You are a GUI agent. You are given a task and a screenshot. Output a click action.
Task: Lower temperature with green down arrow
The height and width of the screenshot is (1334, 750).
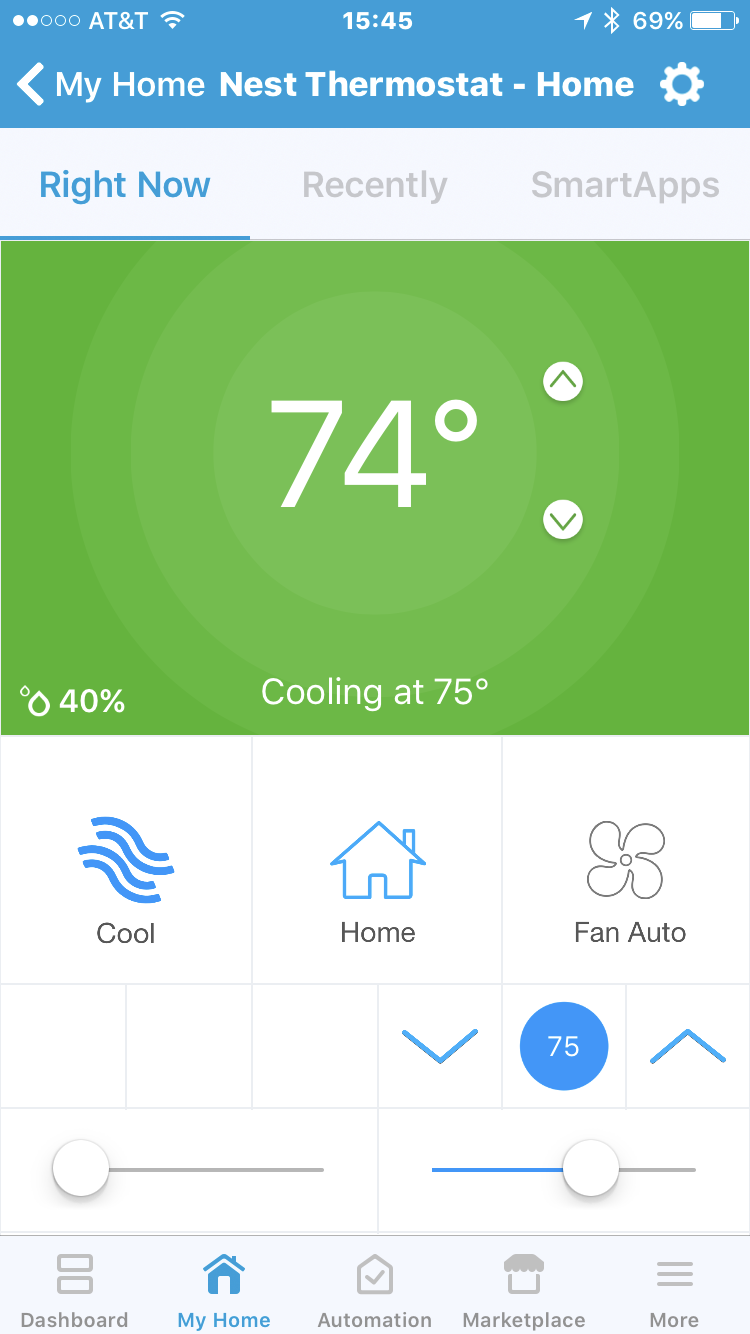tap(563, 519)
